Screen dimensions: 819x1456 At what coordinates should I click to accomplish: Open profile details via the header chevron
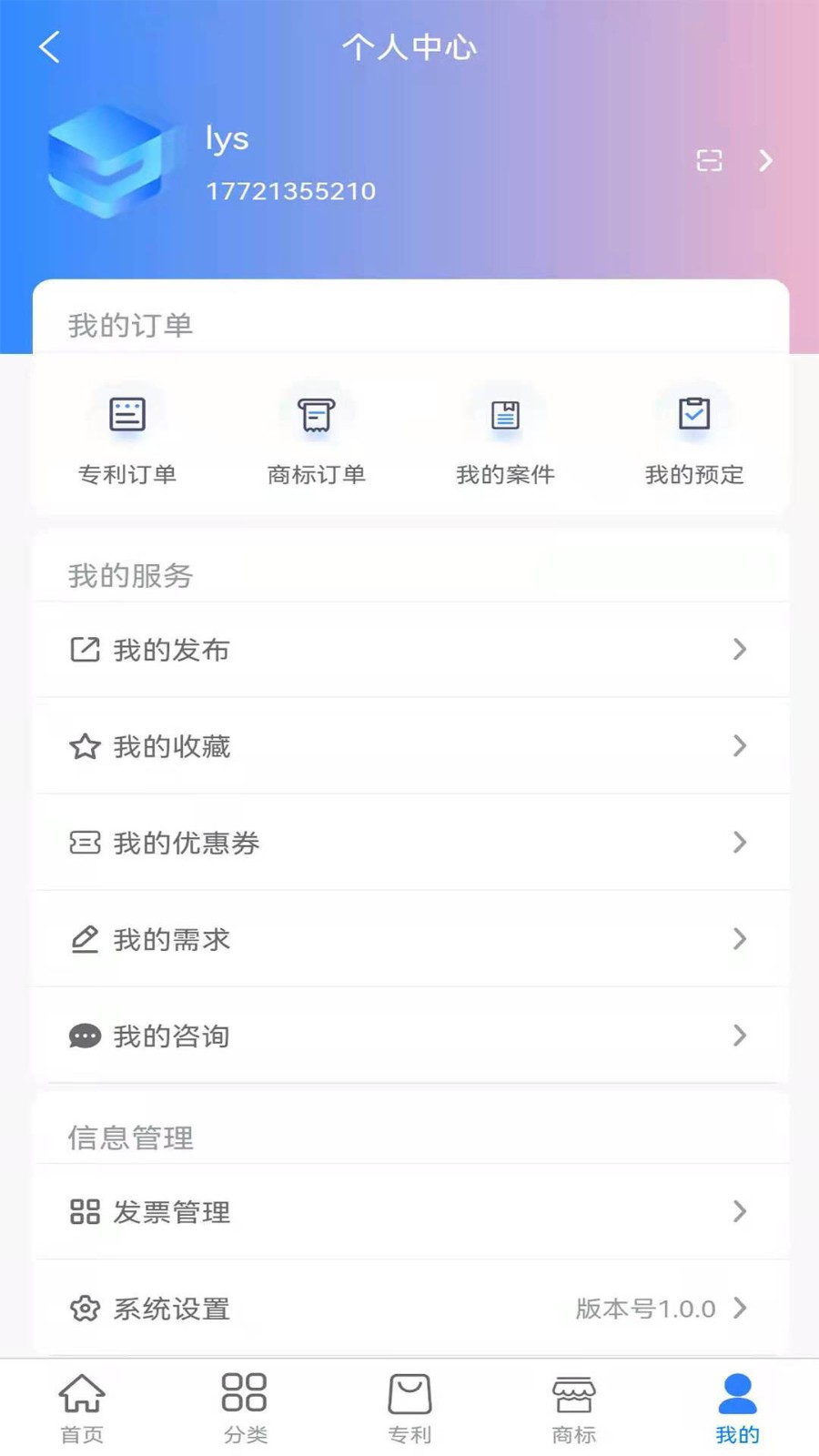(765, 161)
